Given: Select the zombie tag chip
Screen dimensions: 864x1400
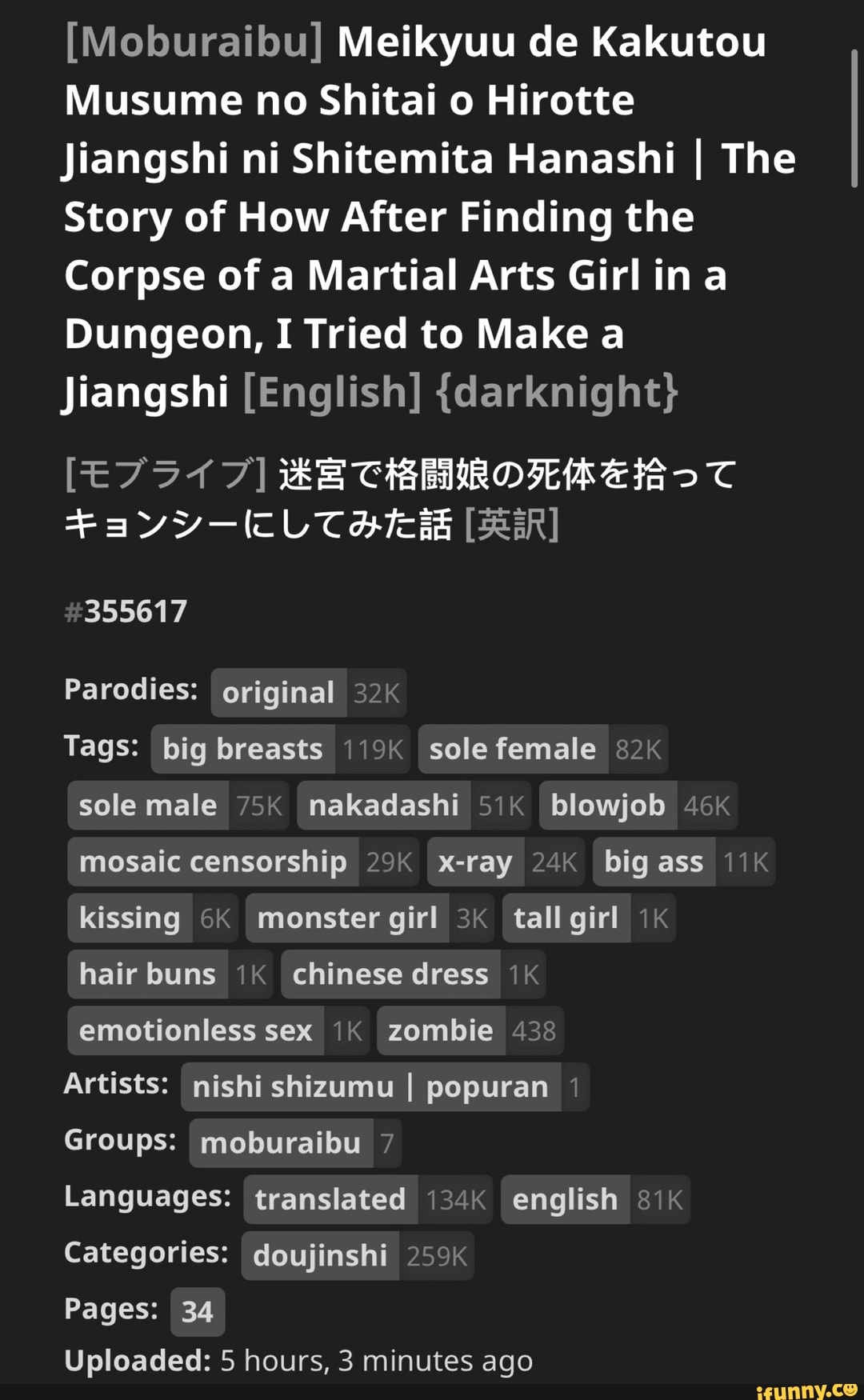Looking at the screenshot, I should tap(441, 1030).
